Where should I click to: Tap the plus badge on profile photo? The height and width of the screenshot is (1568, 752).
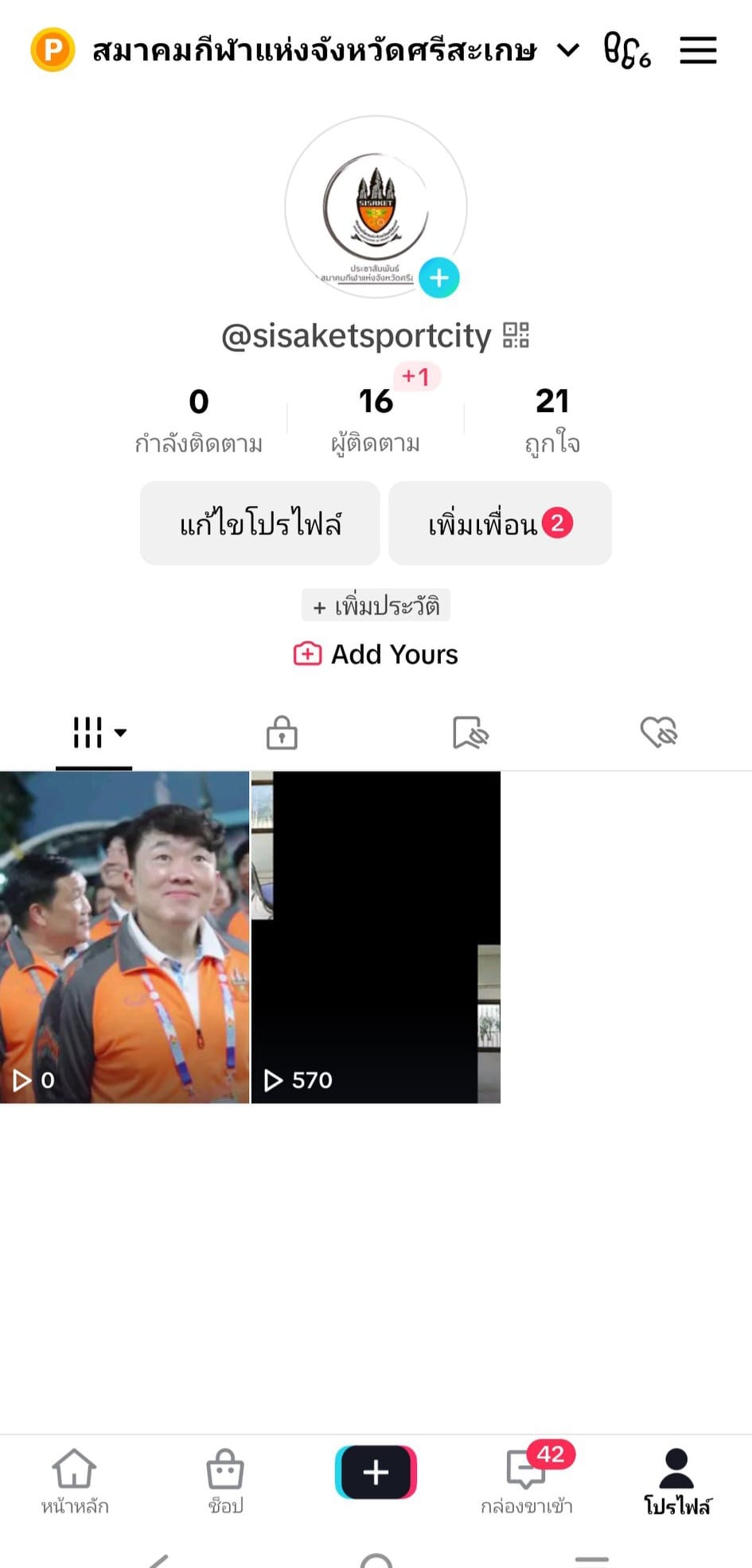[x=438, y=278]
